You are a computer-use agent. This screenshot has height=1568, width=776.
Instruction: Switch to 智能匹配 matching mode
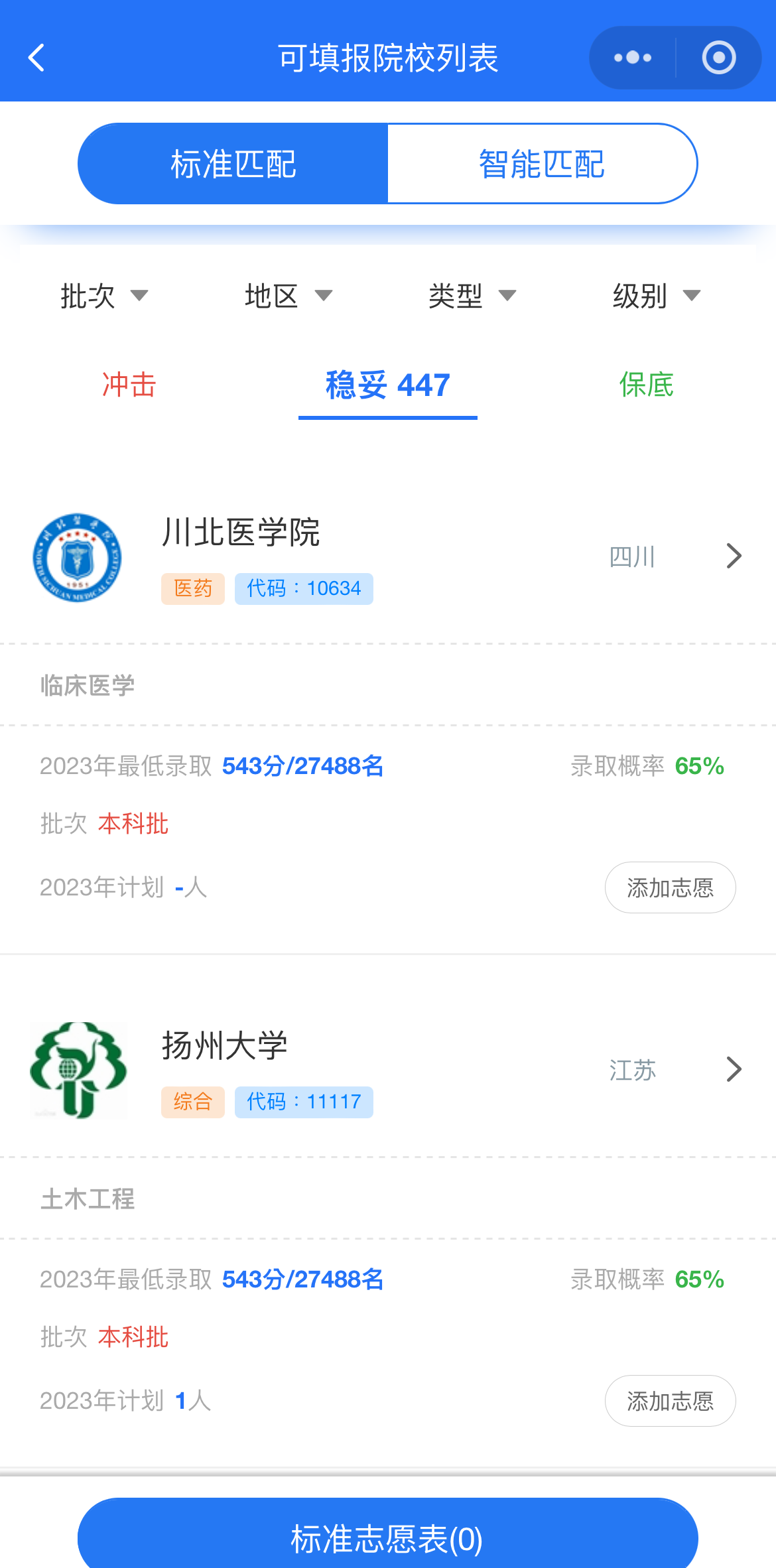click(x=542, y=164)
